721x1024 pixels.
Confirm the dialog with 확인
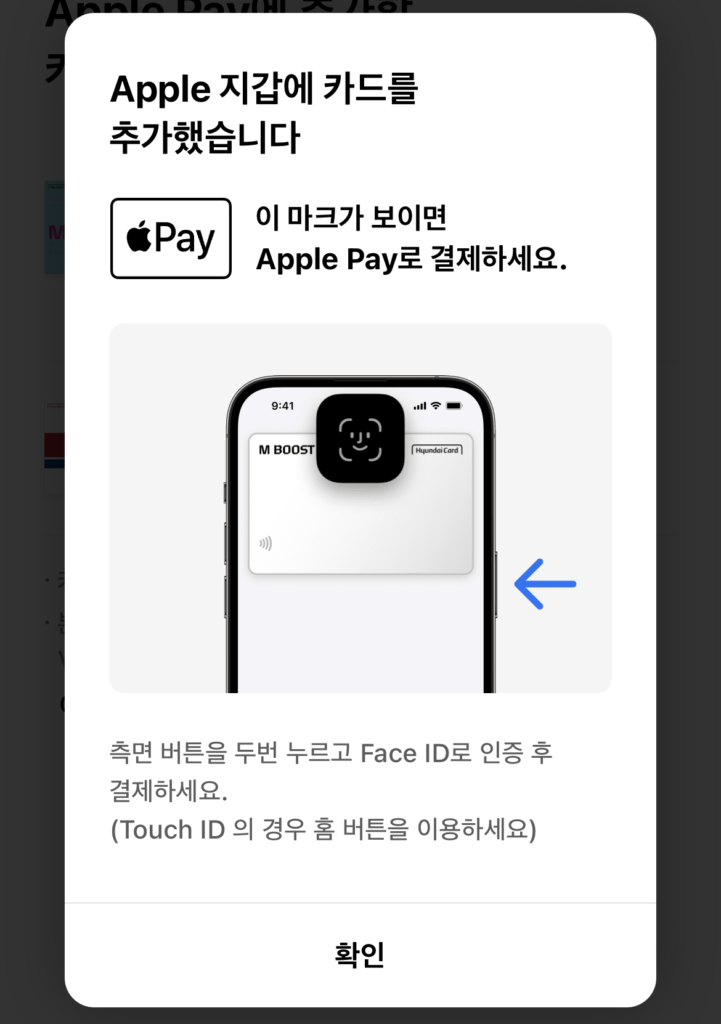coord(360,954)
